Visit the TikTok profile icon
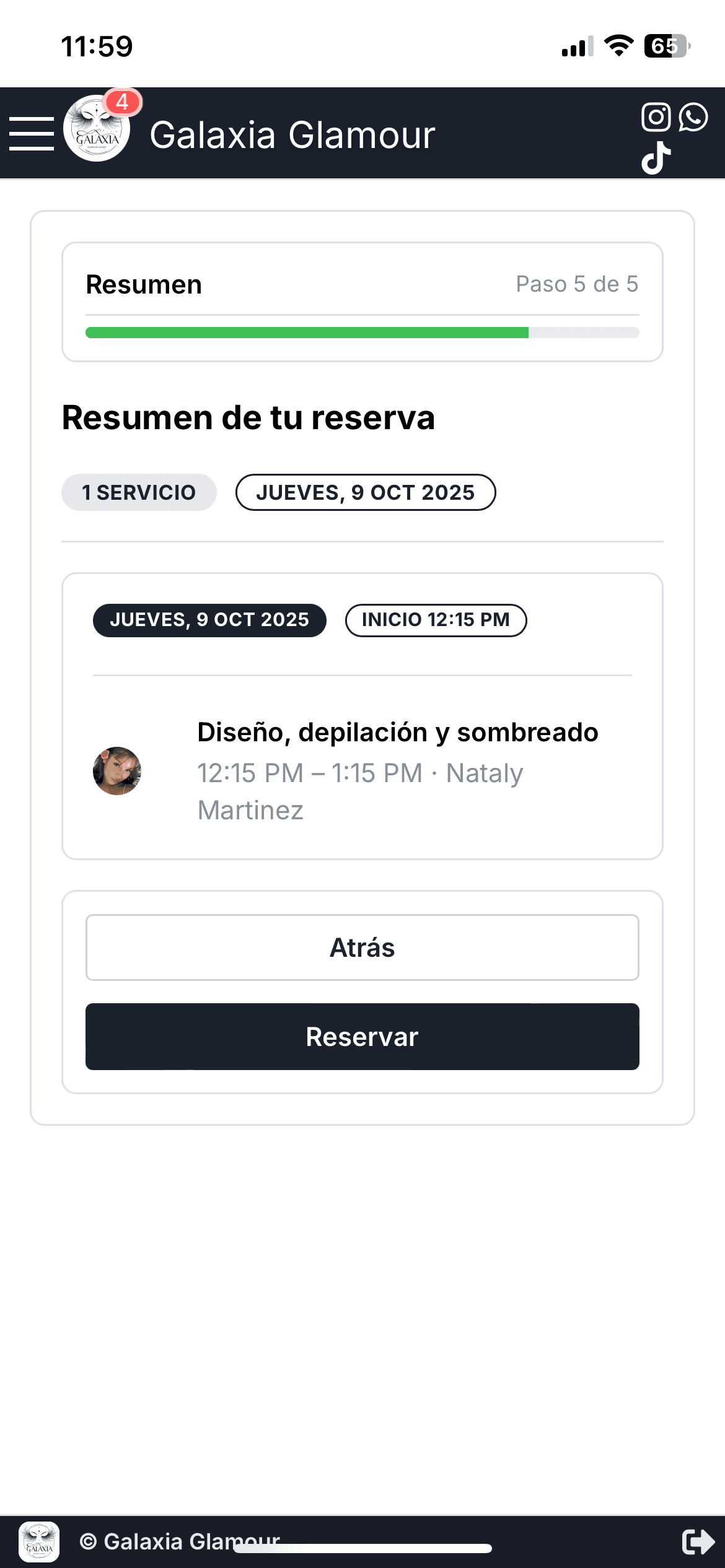The width and height of the screenshot is (725, 1568). (x=656, y=158)
